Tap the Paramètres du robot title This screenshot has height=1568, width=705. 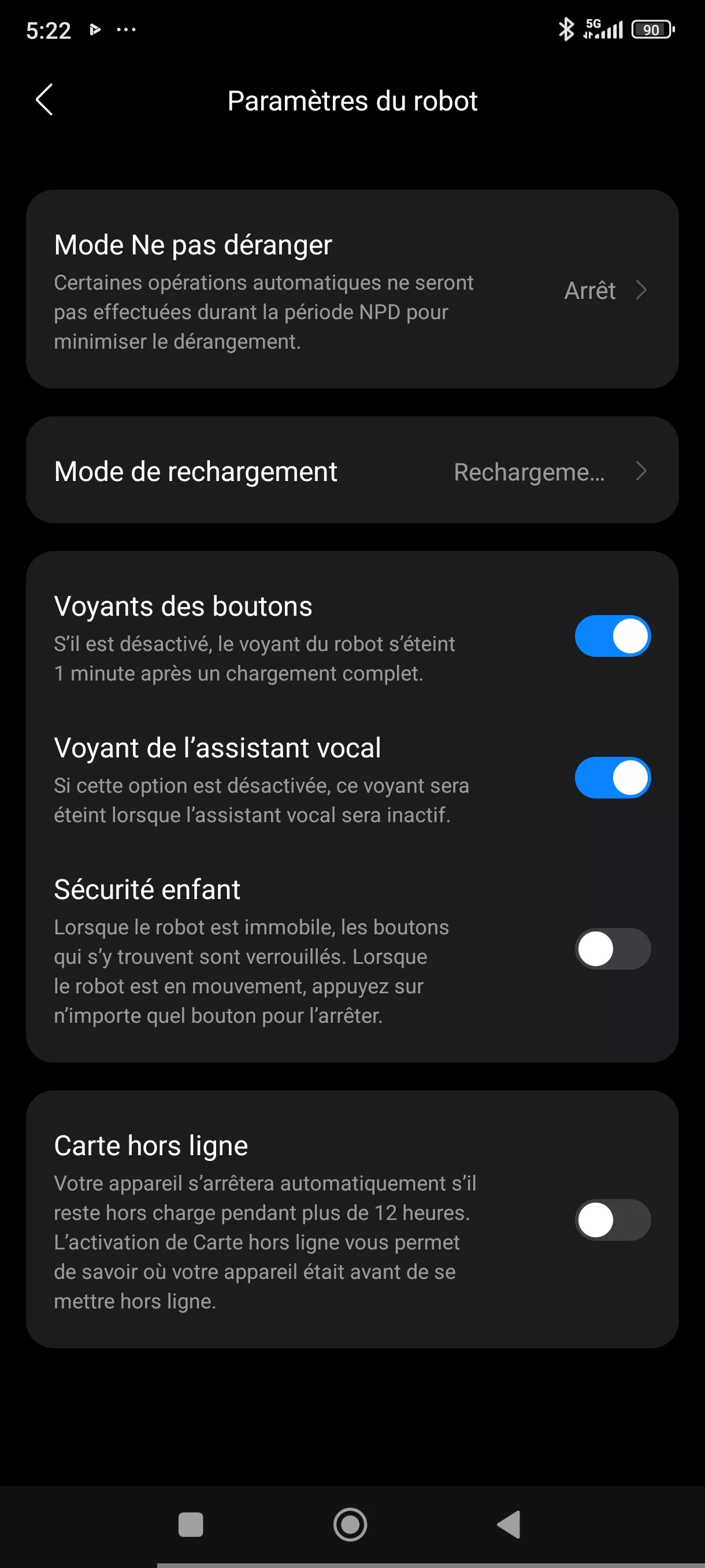tap(352, 101)
